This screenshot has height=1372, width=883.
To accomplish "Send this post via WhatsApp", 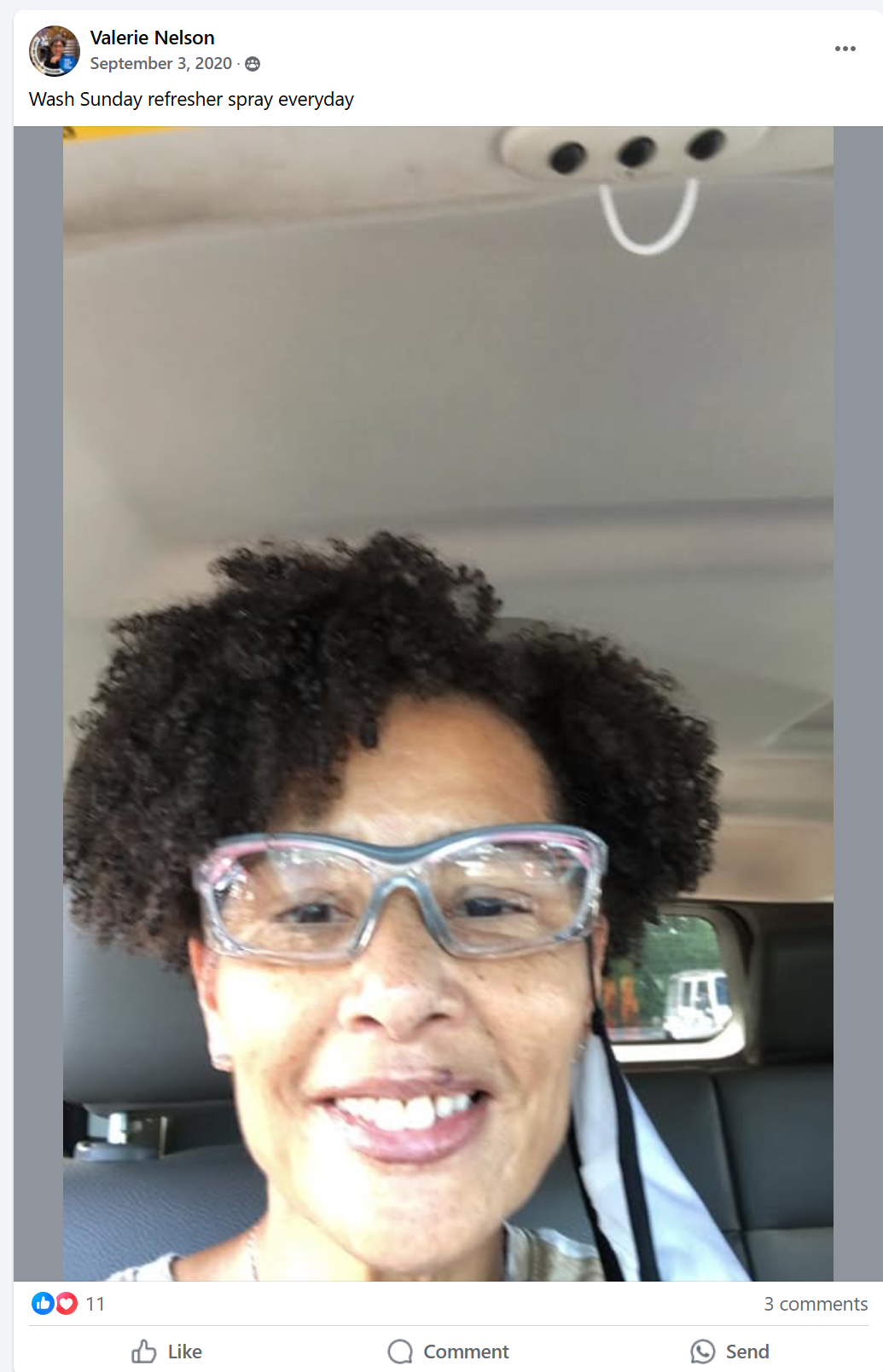I will point(729,1352).
